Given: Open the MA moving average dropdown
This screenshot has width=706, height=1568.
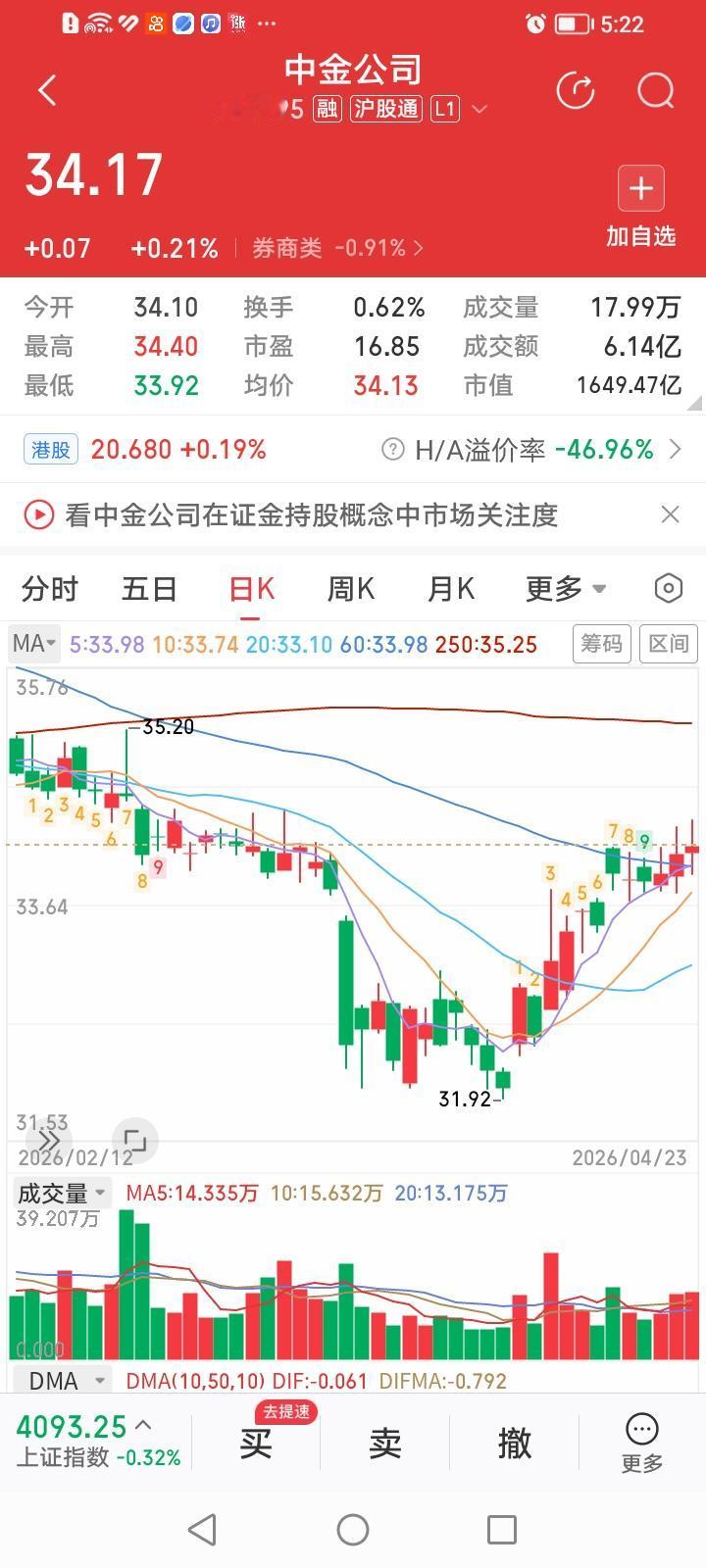Looking at the screenshot, I should click(x=32, y=644).
